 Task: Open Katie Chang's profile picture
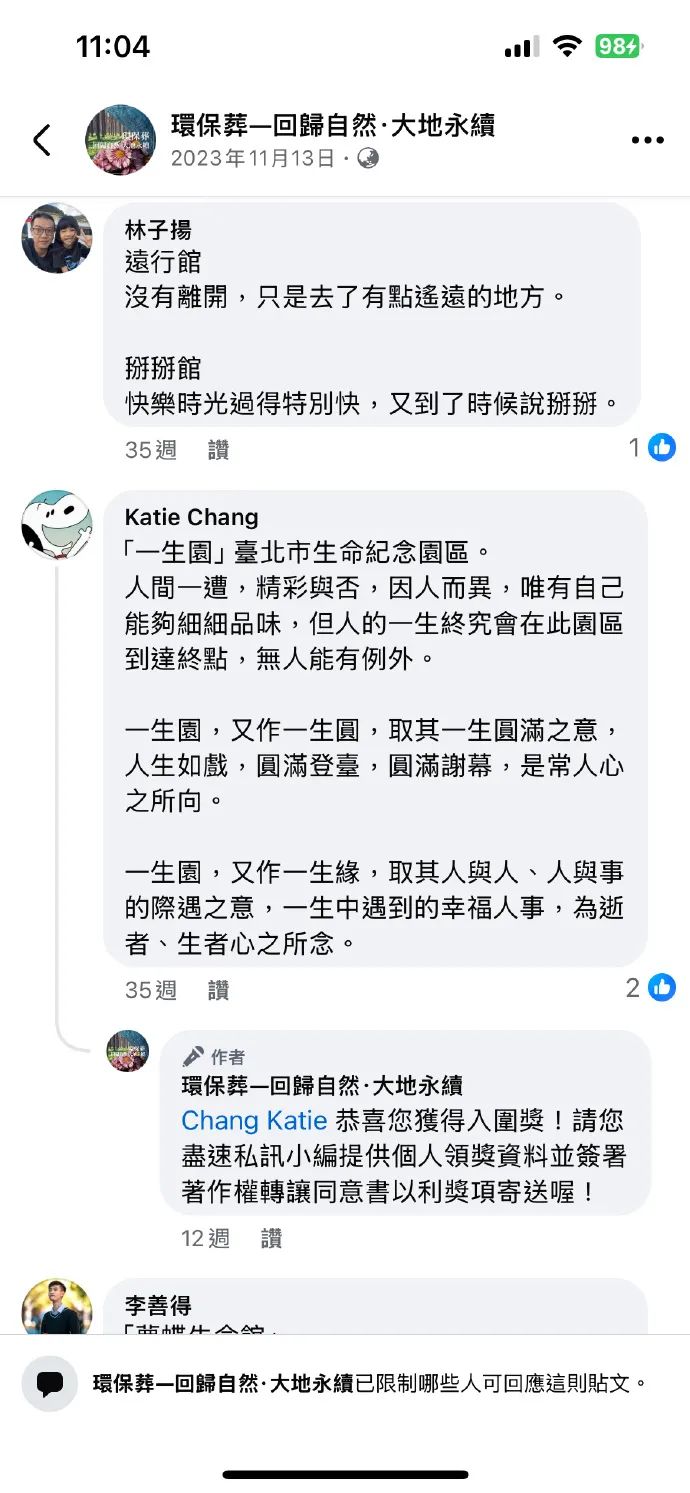pos(57,525)
